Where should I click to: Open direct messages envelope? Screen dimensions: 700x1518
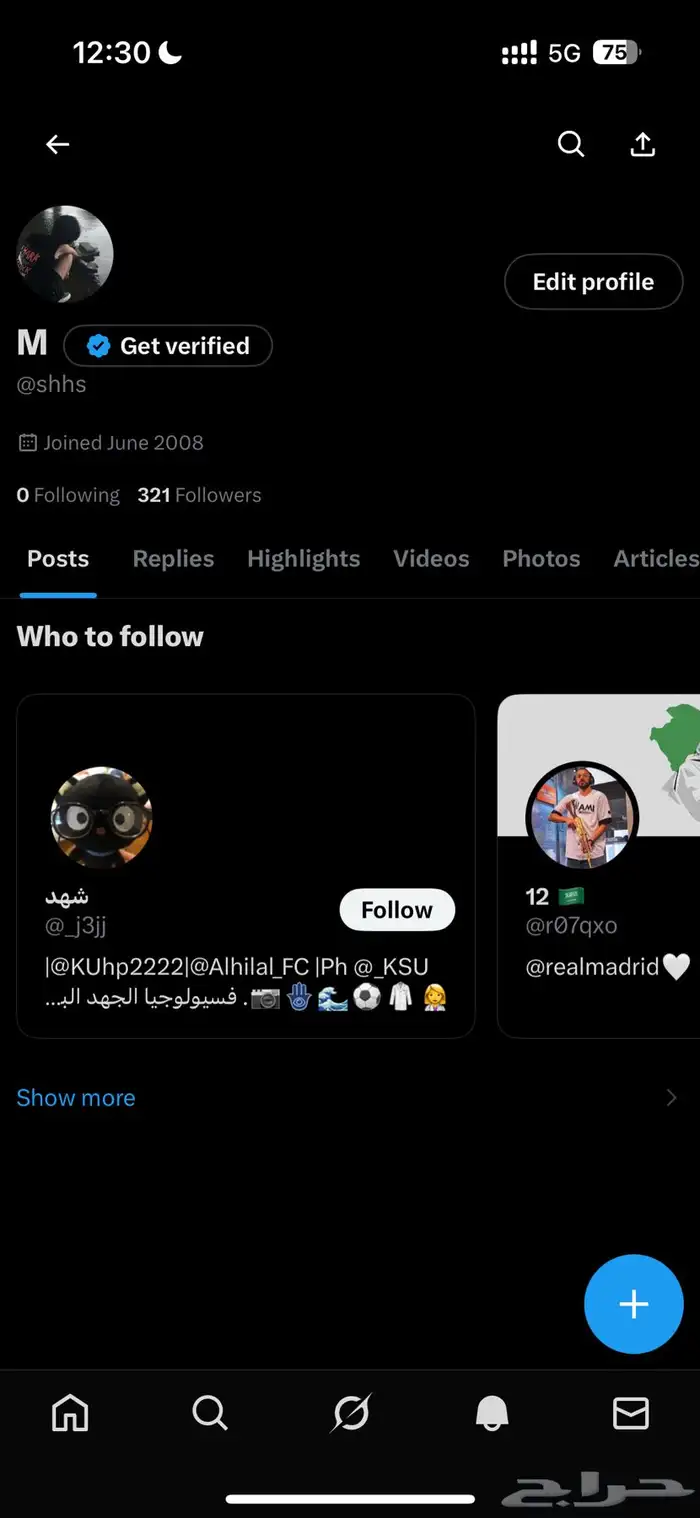(630, 1413)
